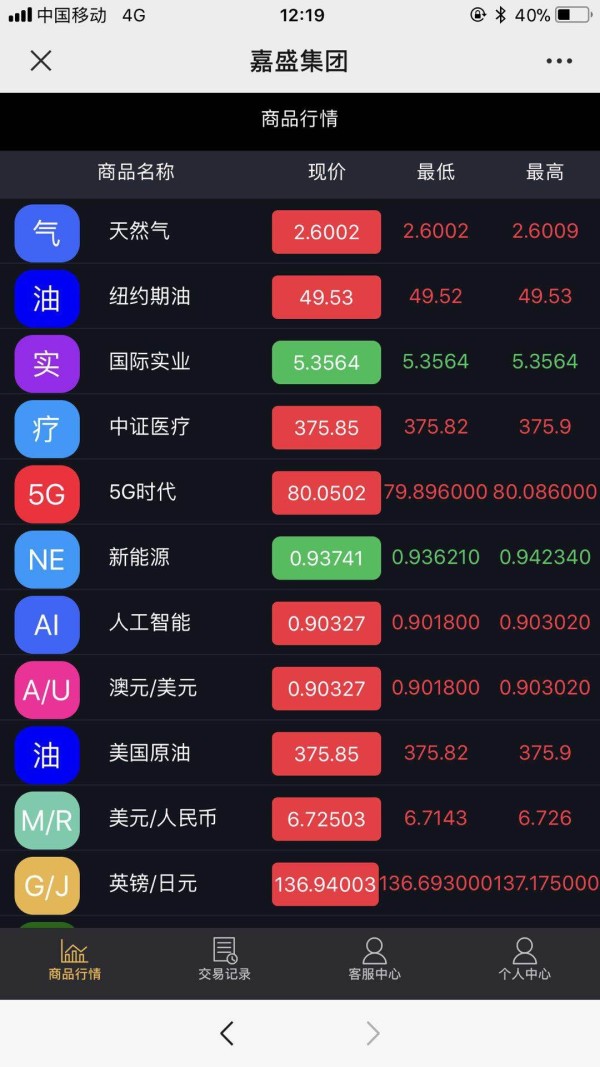Open the three-dot overflow menu
Viewport: 600px width, 1067px height.
coord(559,61)
